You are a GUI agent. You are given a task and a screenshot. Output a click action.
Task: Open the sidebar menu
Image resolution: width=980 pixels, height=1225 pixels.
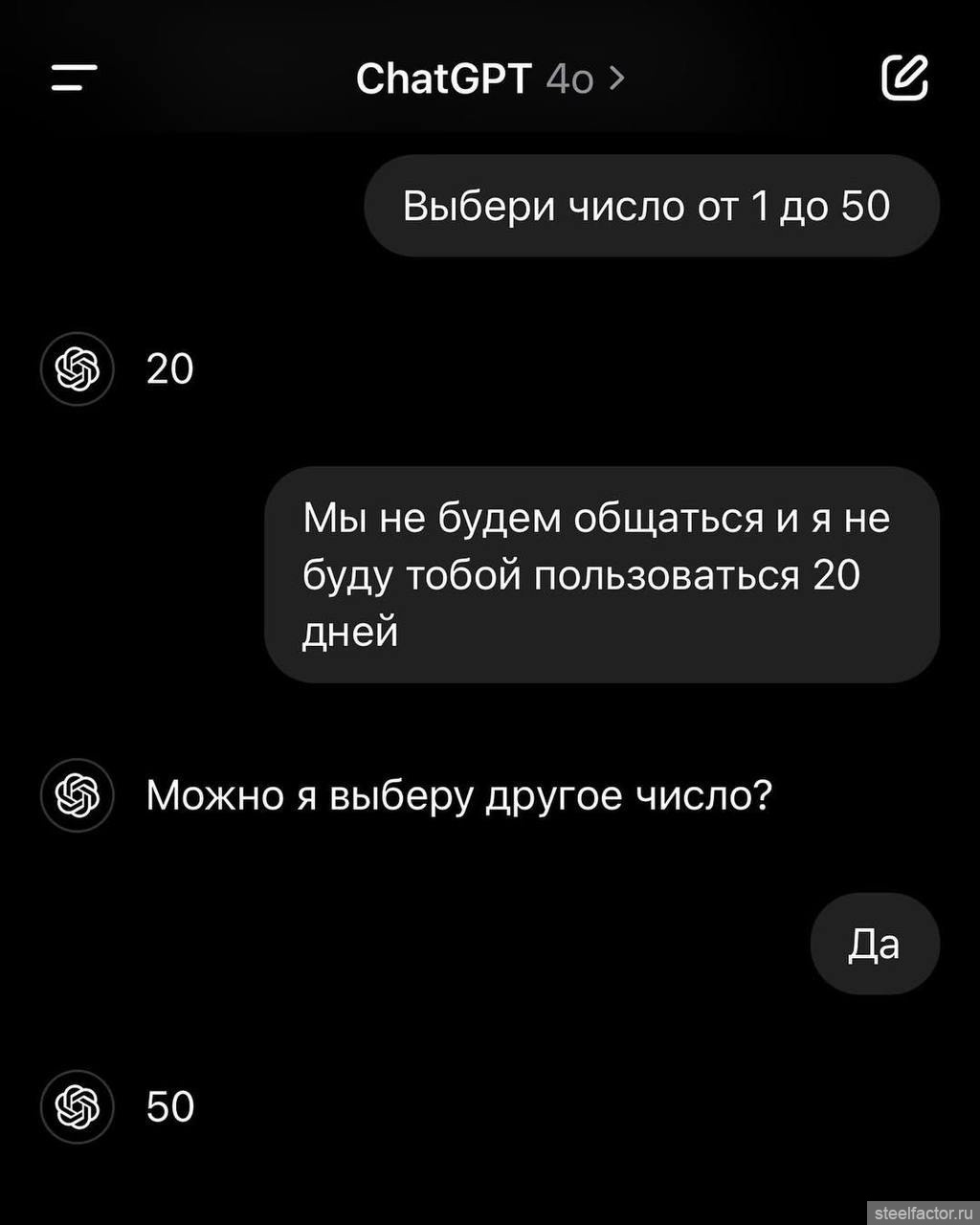click(x=74, y=78)
